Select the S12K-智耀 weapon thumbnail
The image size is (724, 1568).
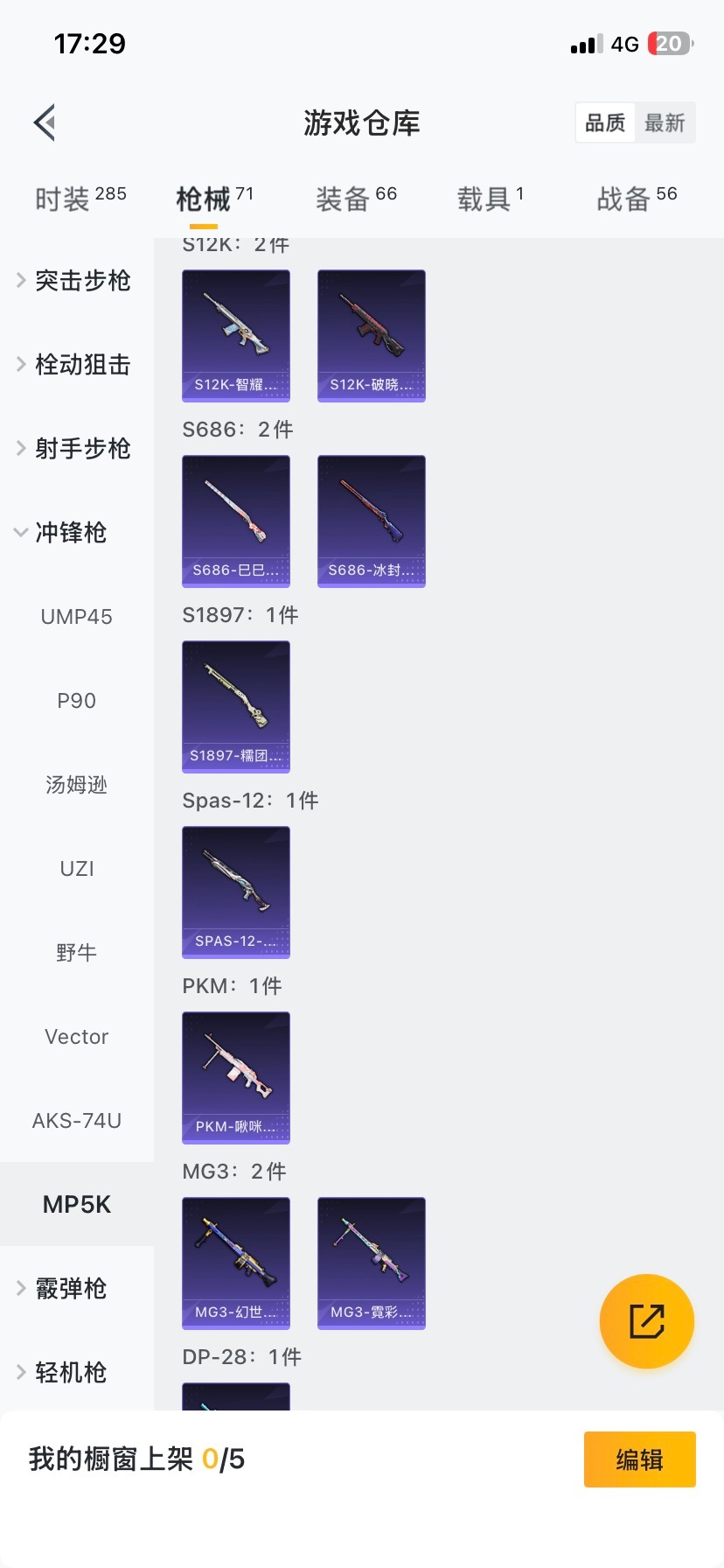[x=235, y=336]
